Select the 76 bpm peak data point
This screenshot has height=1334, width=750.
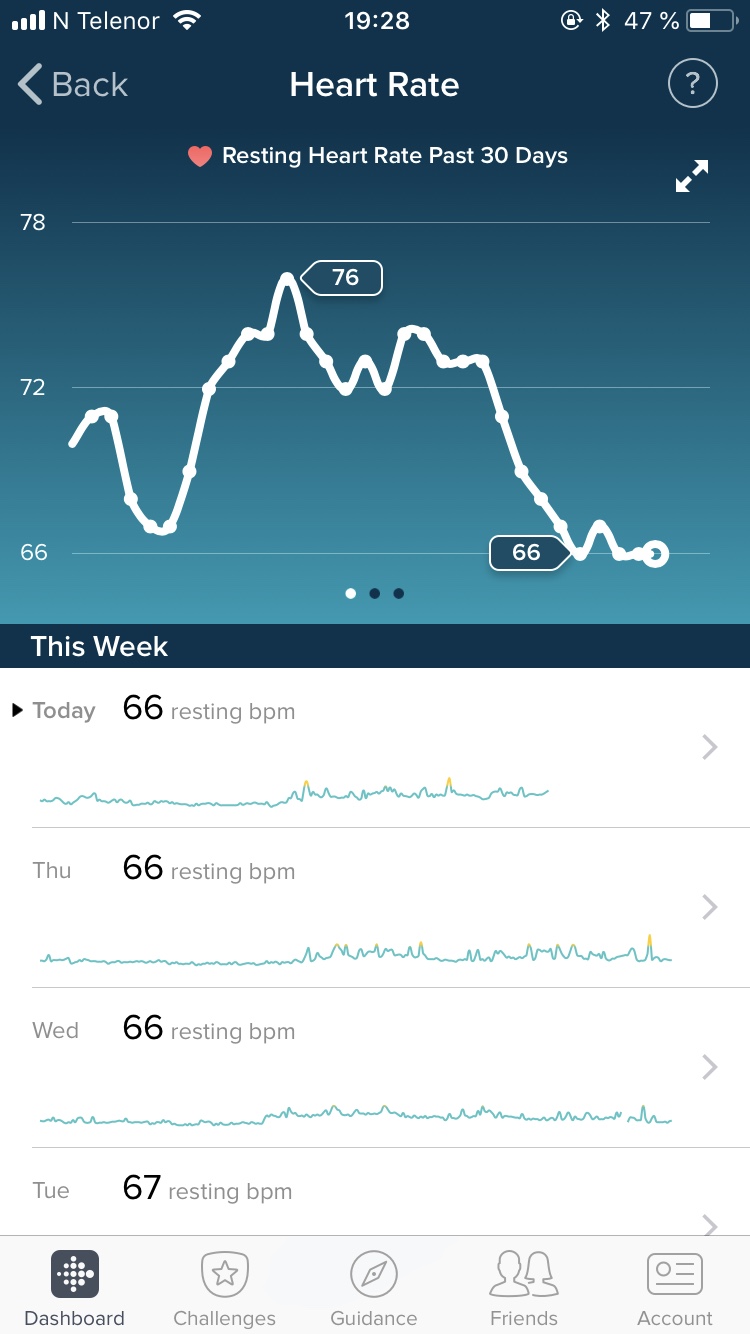(x=288, y=278)
